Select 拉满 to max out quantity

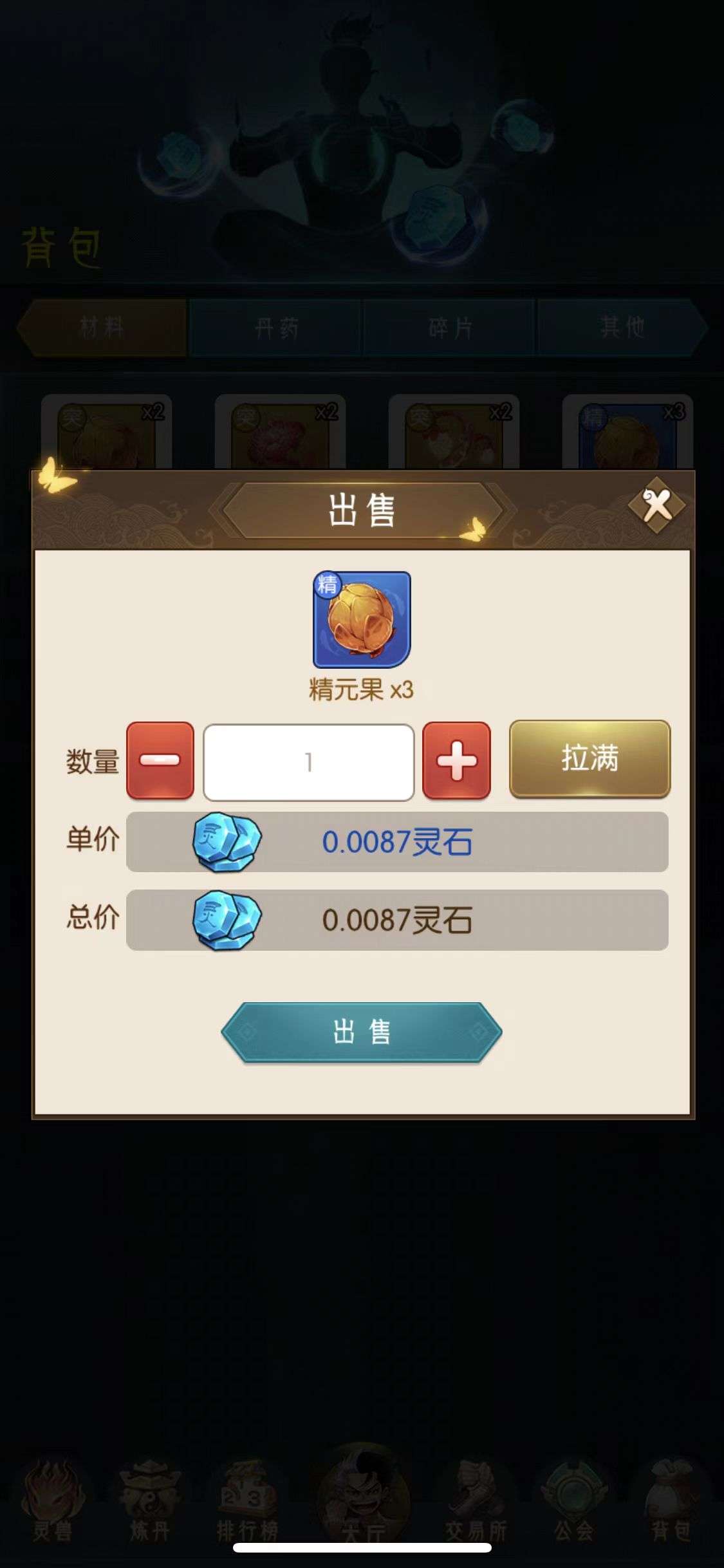pyautogui.click(x=589, y=759)
